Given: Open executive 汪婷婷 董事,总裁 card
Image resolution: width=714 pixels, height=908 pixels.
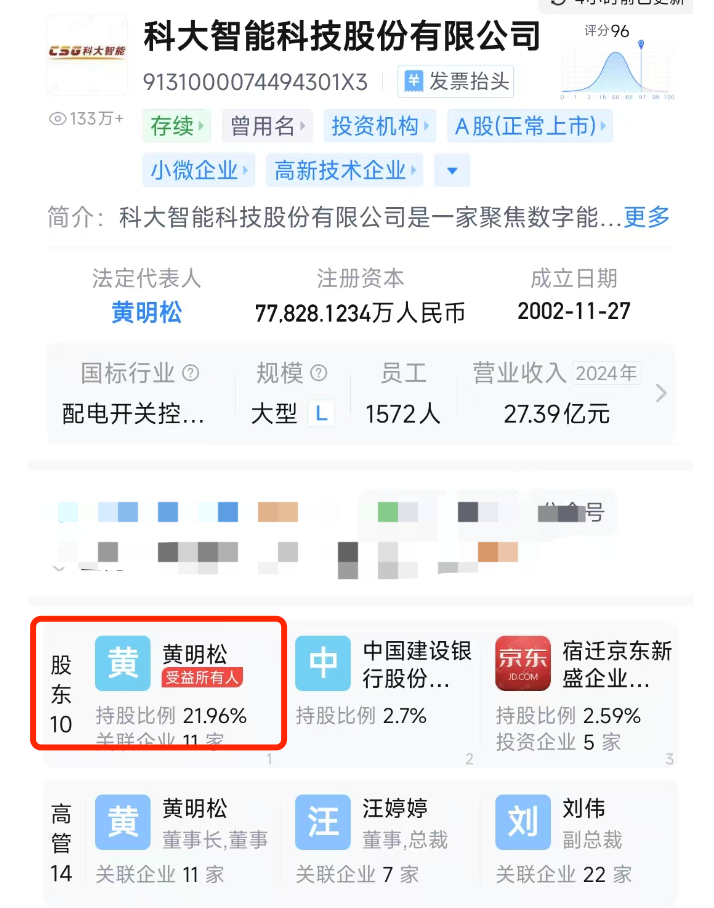Looking at the screenshot, I should 385,840.
